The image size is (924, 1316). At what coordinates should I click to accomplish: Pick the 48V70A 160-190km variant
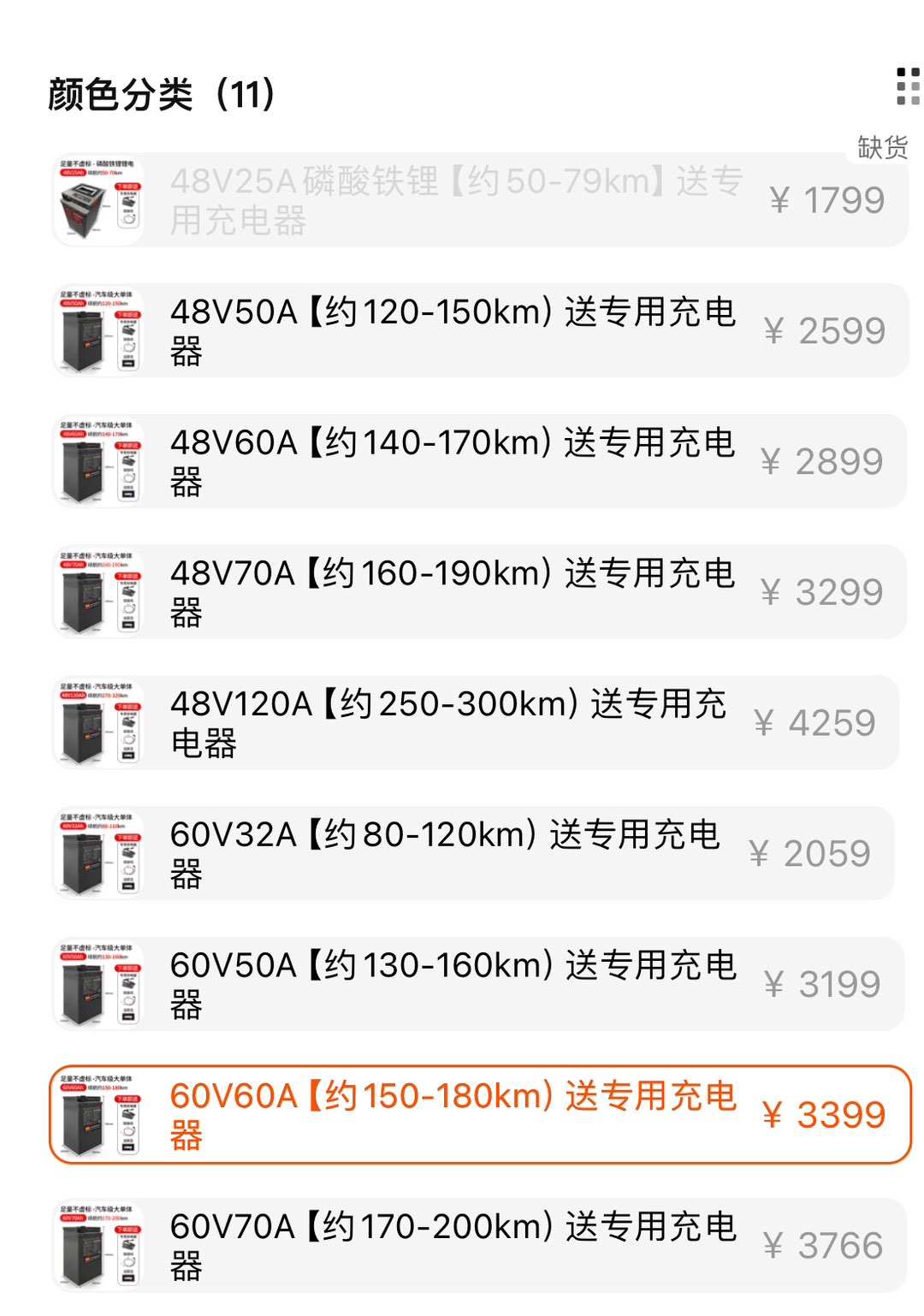479,592
